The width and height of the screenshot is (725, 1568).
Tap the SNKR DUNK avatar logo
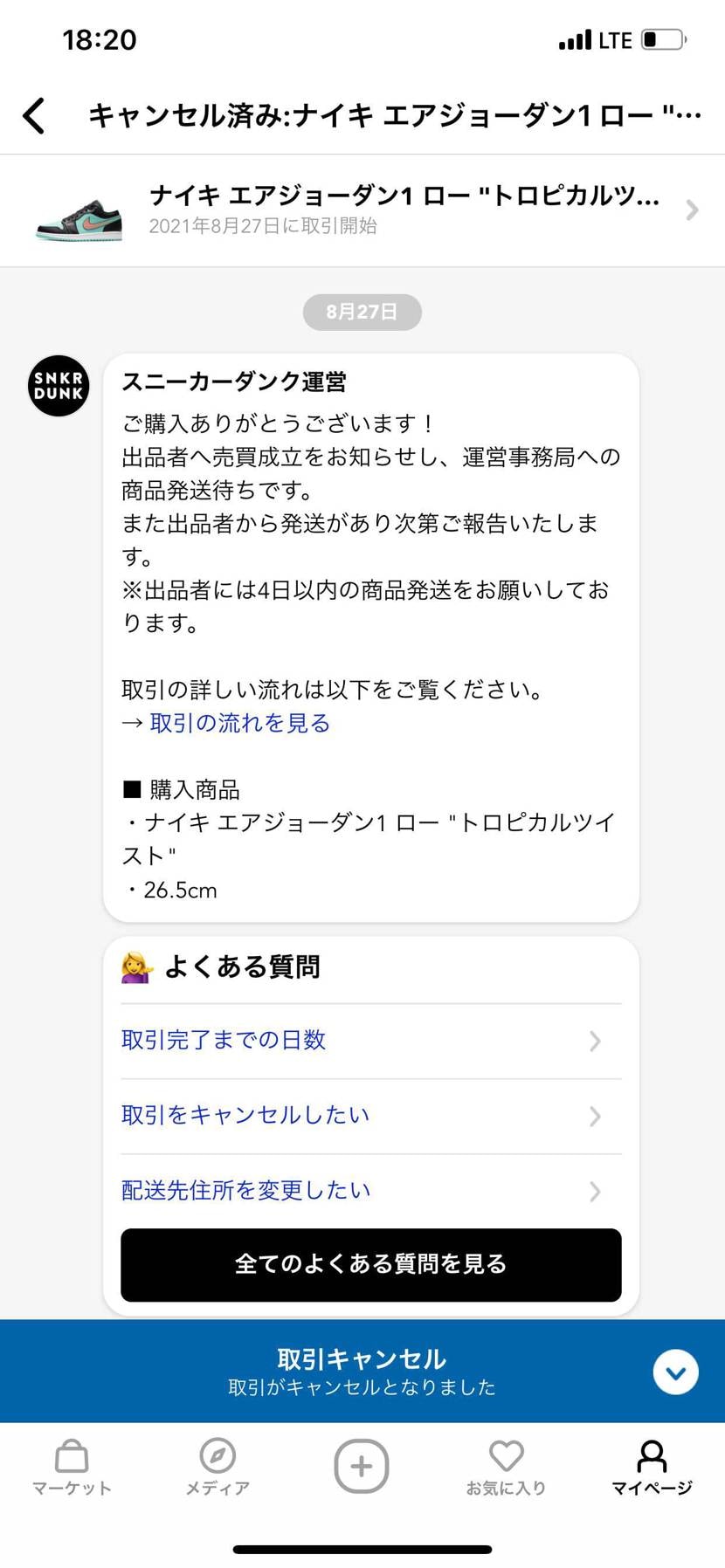(58, 385)
